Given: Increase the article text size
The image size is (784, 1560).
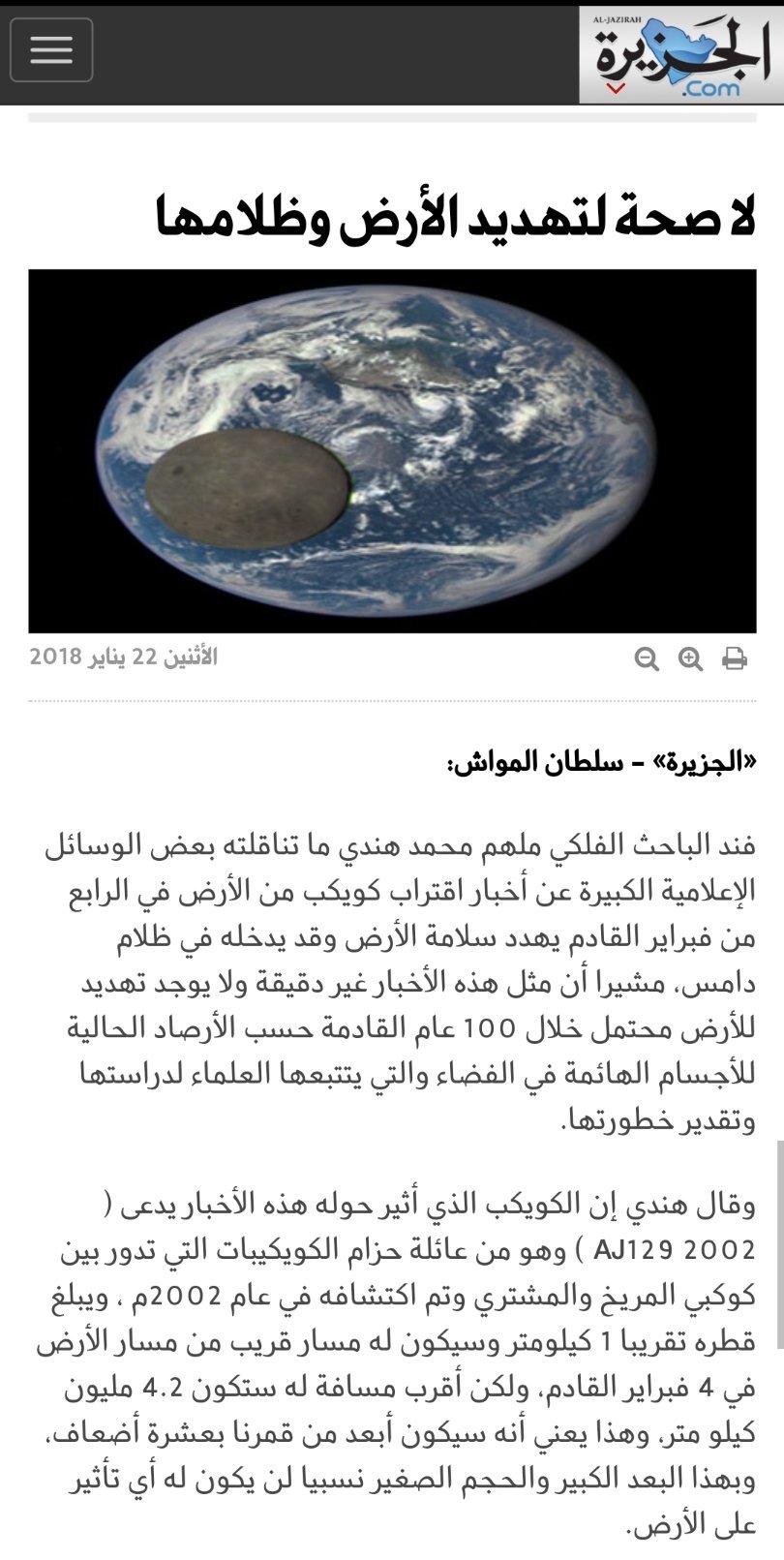Looking at the screenshot, I should click(690, 659).
